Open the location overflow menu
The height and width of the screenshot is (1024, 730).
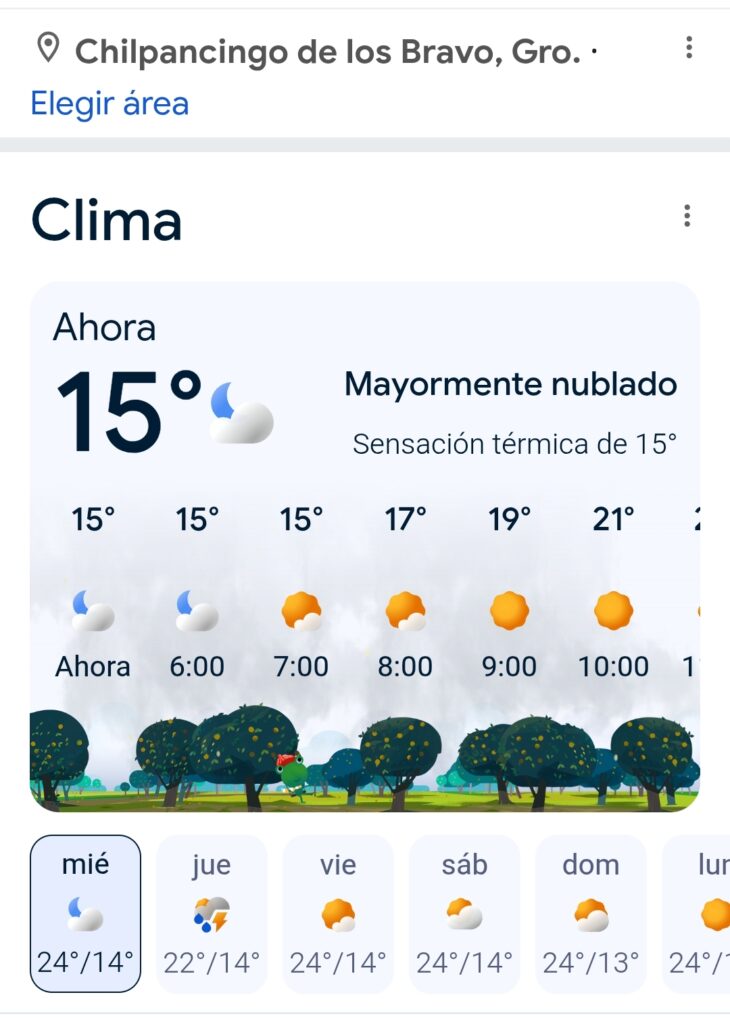click(688, 48)
